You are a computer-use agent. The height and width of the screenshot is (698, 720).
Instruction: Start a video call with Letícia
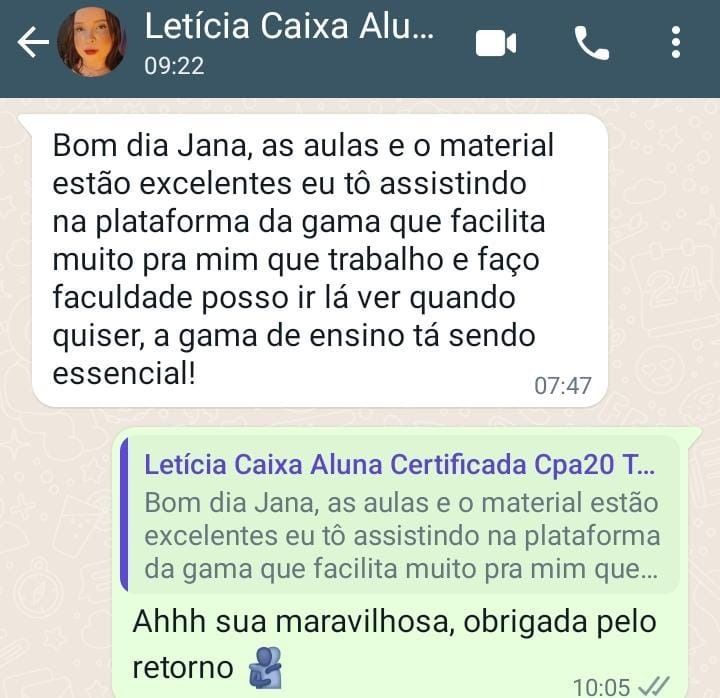496,43
